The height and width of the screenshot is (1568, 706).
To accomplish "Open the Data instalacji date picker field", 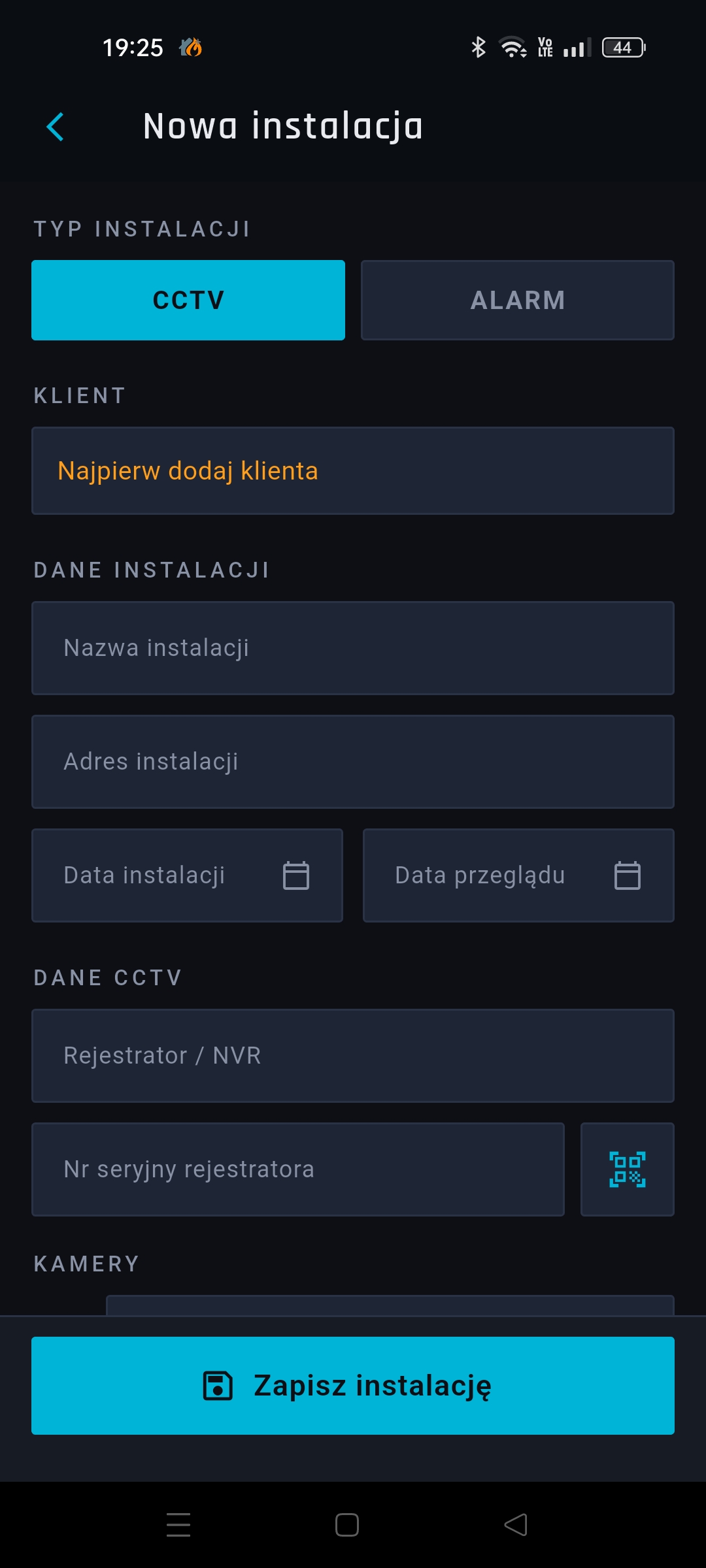I will (x=163, y=875).
